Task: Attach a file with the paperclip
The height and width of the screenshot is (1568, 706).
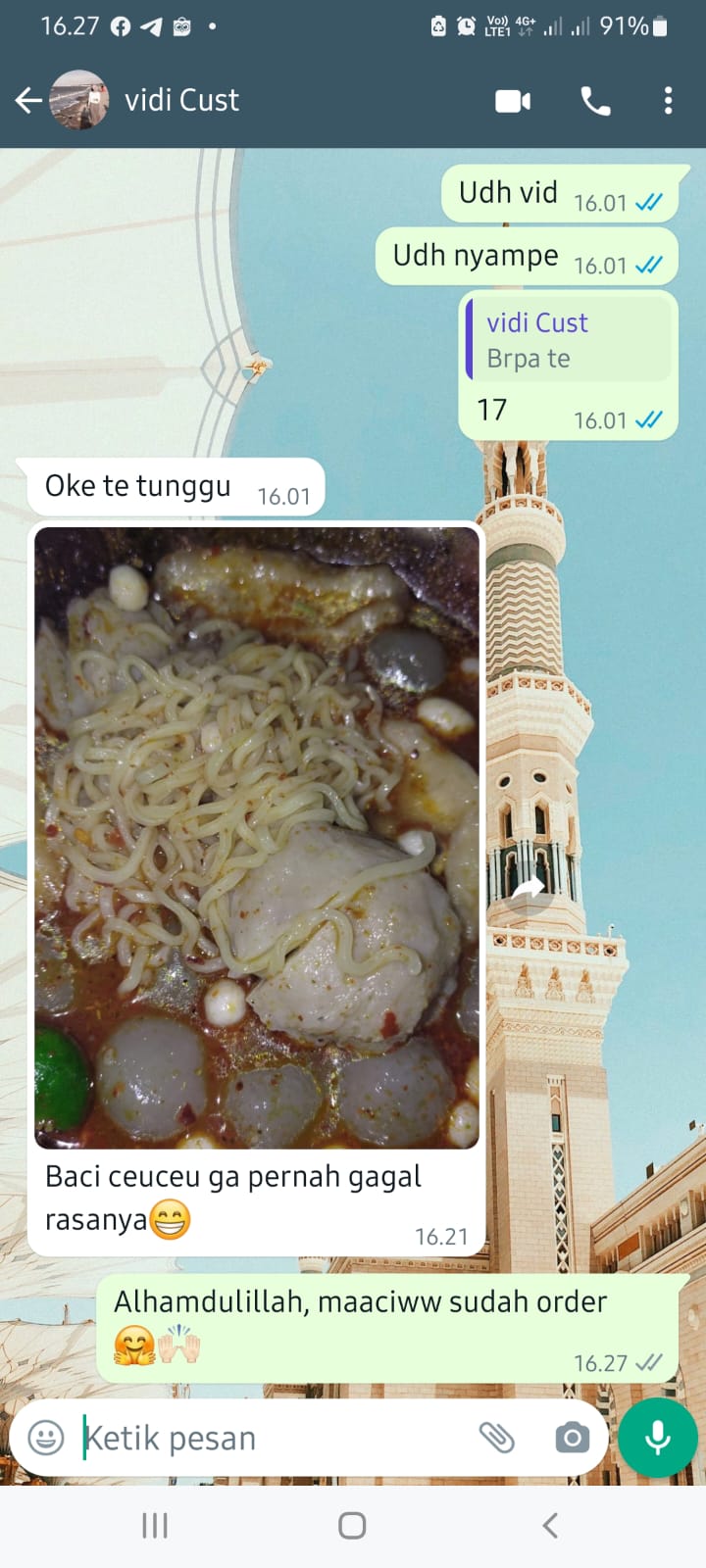Action: pyautogui.click(x=497, y=1438)
